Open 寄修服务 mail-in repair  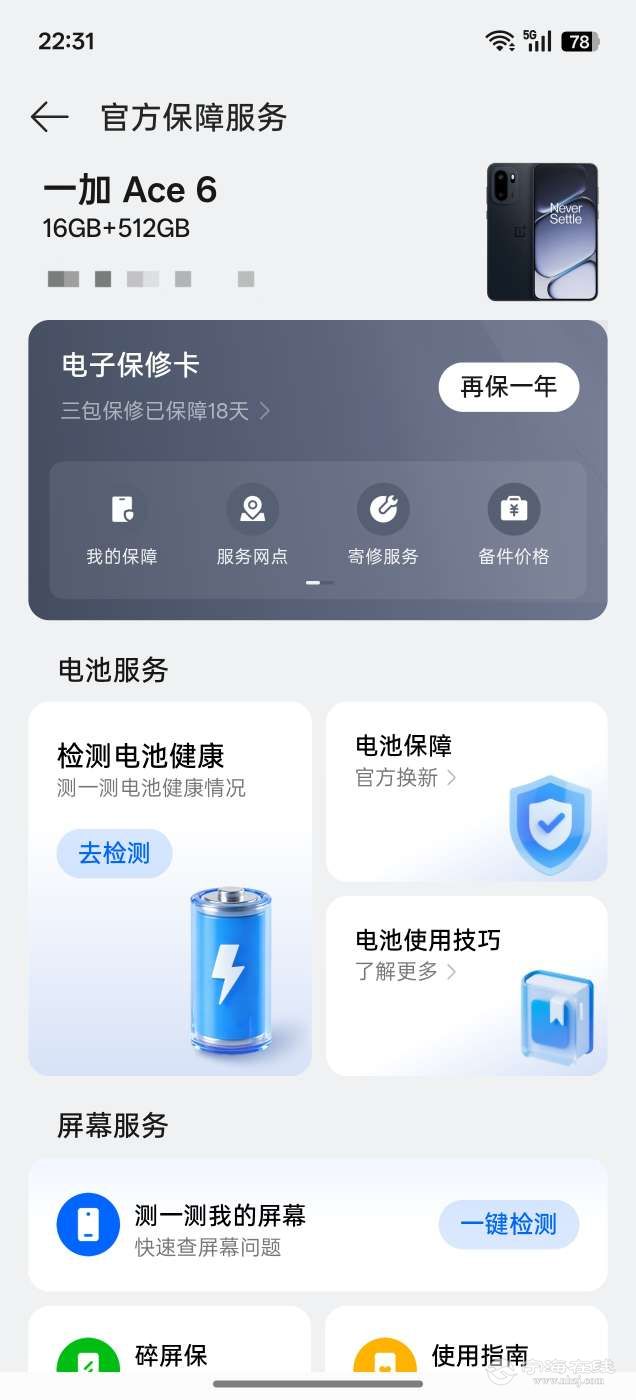tap(383, 528)
